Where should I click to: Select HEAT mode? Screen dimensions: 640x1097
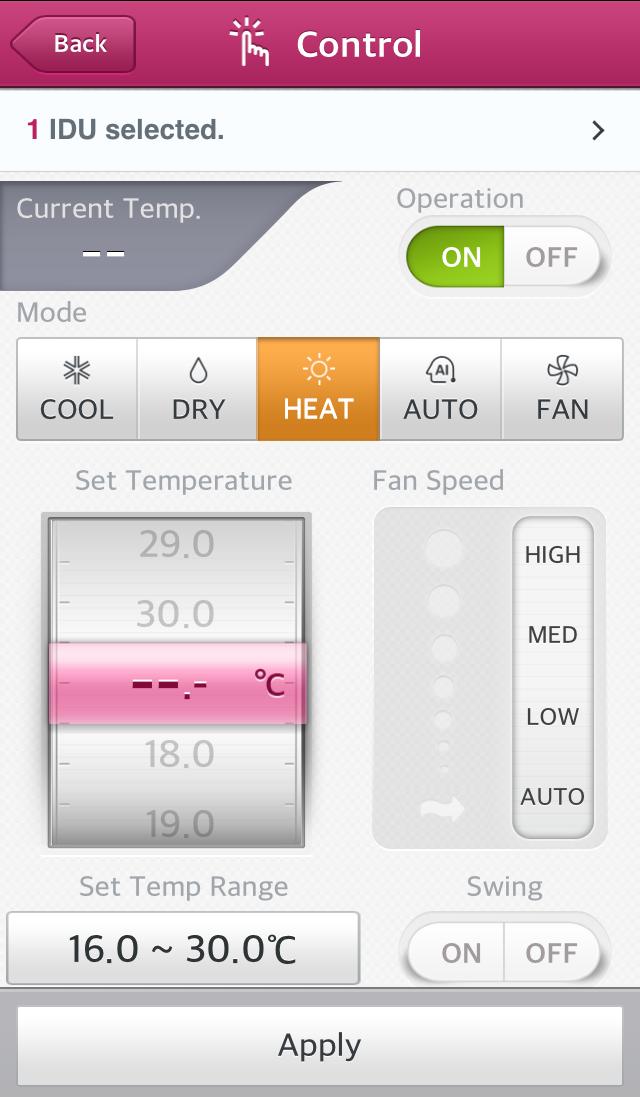318,389
